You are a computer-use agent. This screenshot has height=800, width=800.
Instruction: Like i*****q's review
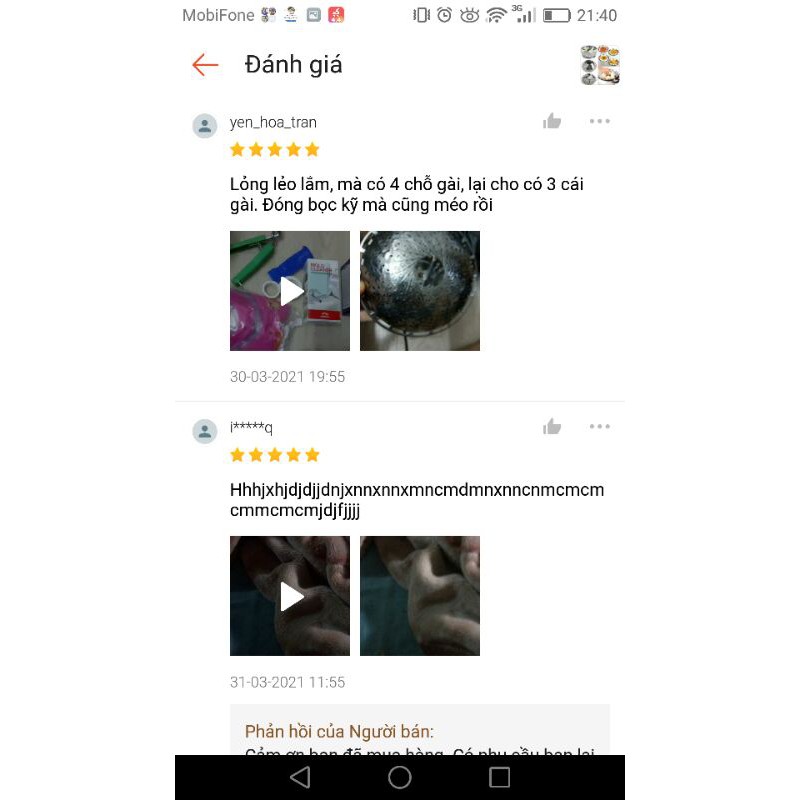click(552, 427)
